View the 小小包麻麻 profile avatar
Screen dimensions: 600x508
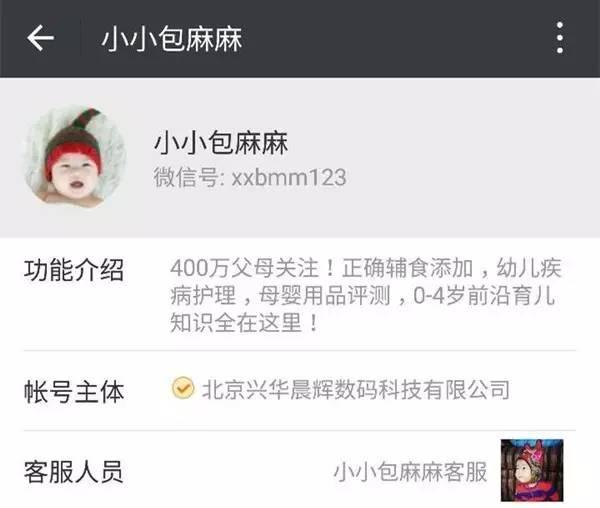[74, 158]
